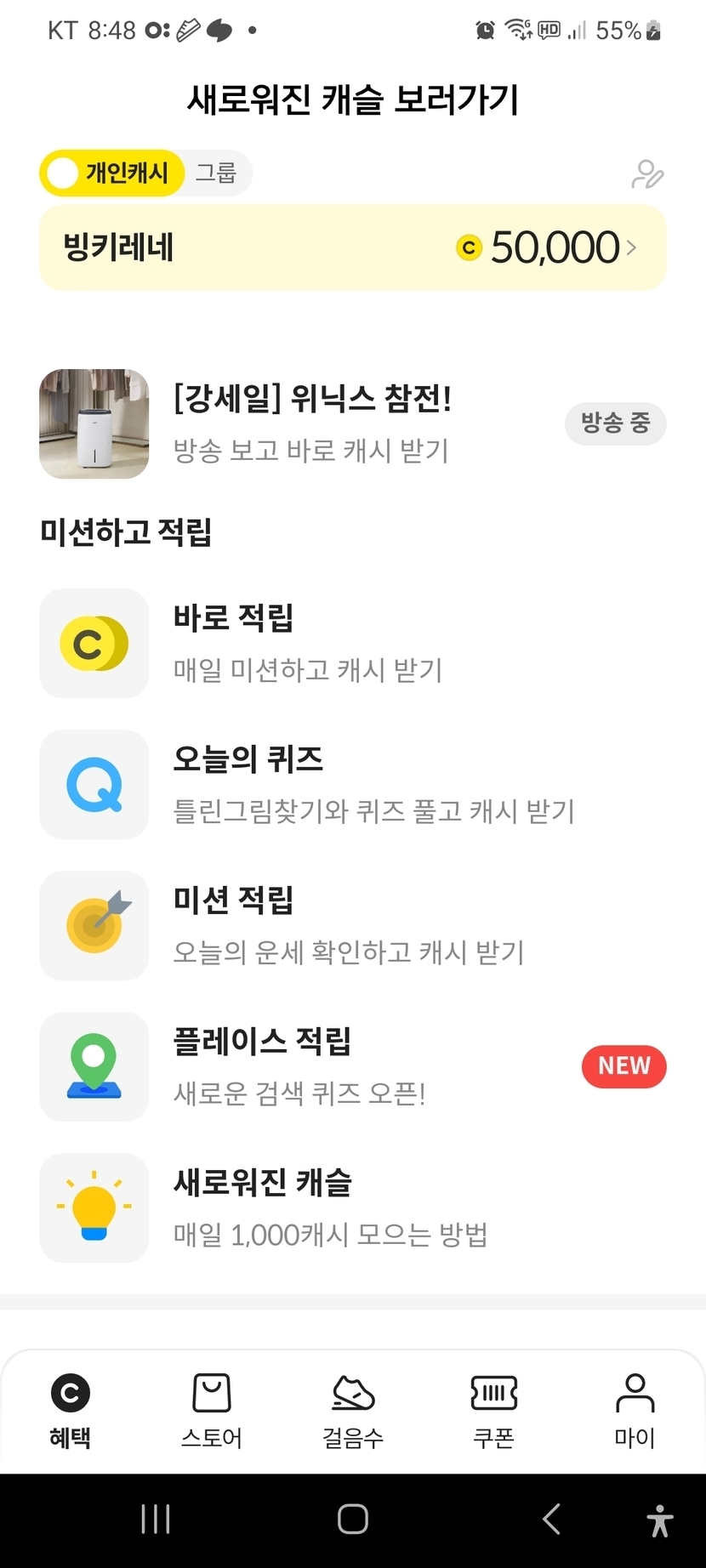706x1568 pixels.
Task: Open the 50,000 cash balance card
Action: click(x=353, y=247)
